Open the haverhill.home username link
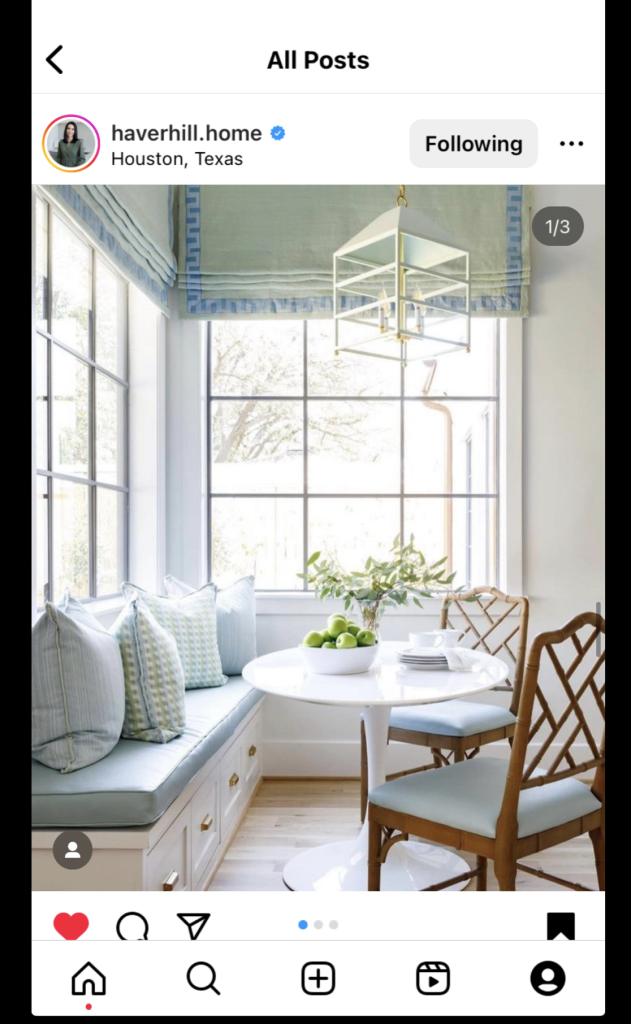The width and height of the screenshot is (631, 1024). point(186,133)
